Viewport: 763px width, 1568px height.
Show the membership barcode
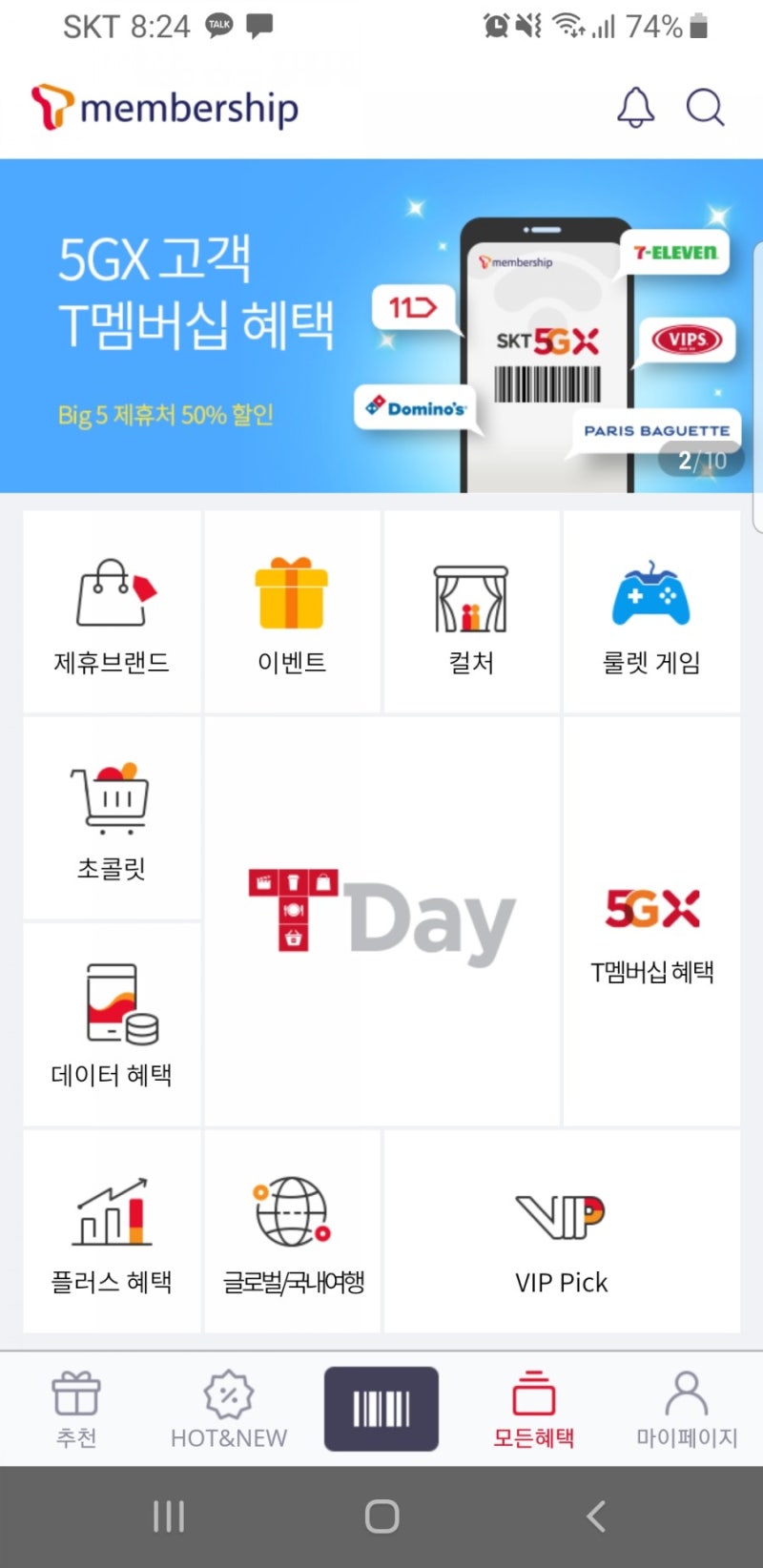[381, 1409]
